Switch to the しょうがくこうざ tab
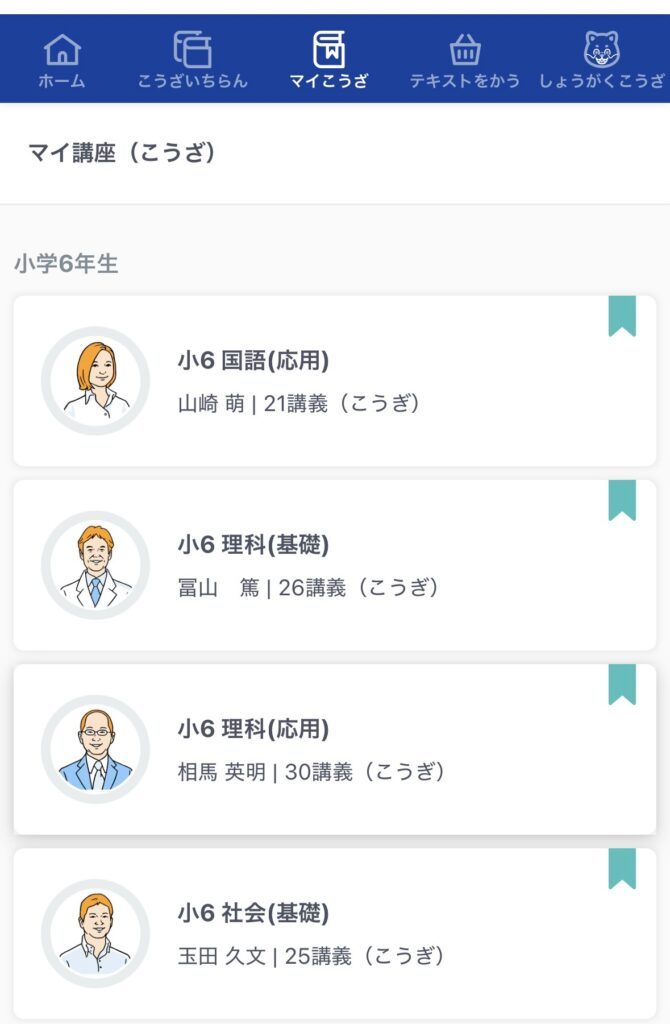The width and height of the screenshot is (670, 1024). tap(601, 60)
